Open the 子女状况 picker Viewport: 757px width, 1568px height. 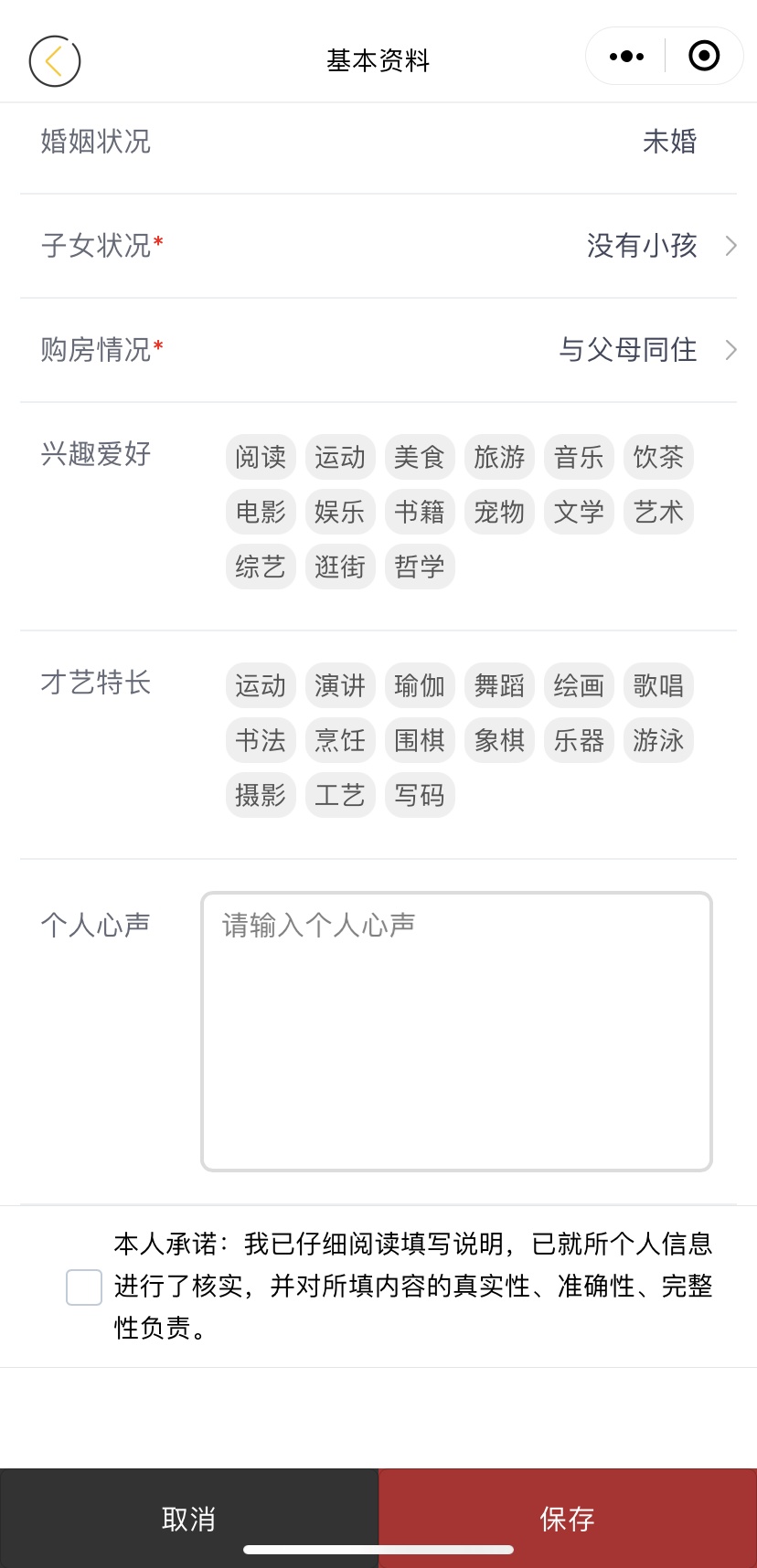[x=378, y=246]
